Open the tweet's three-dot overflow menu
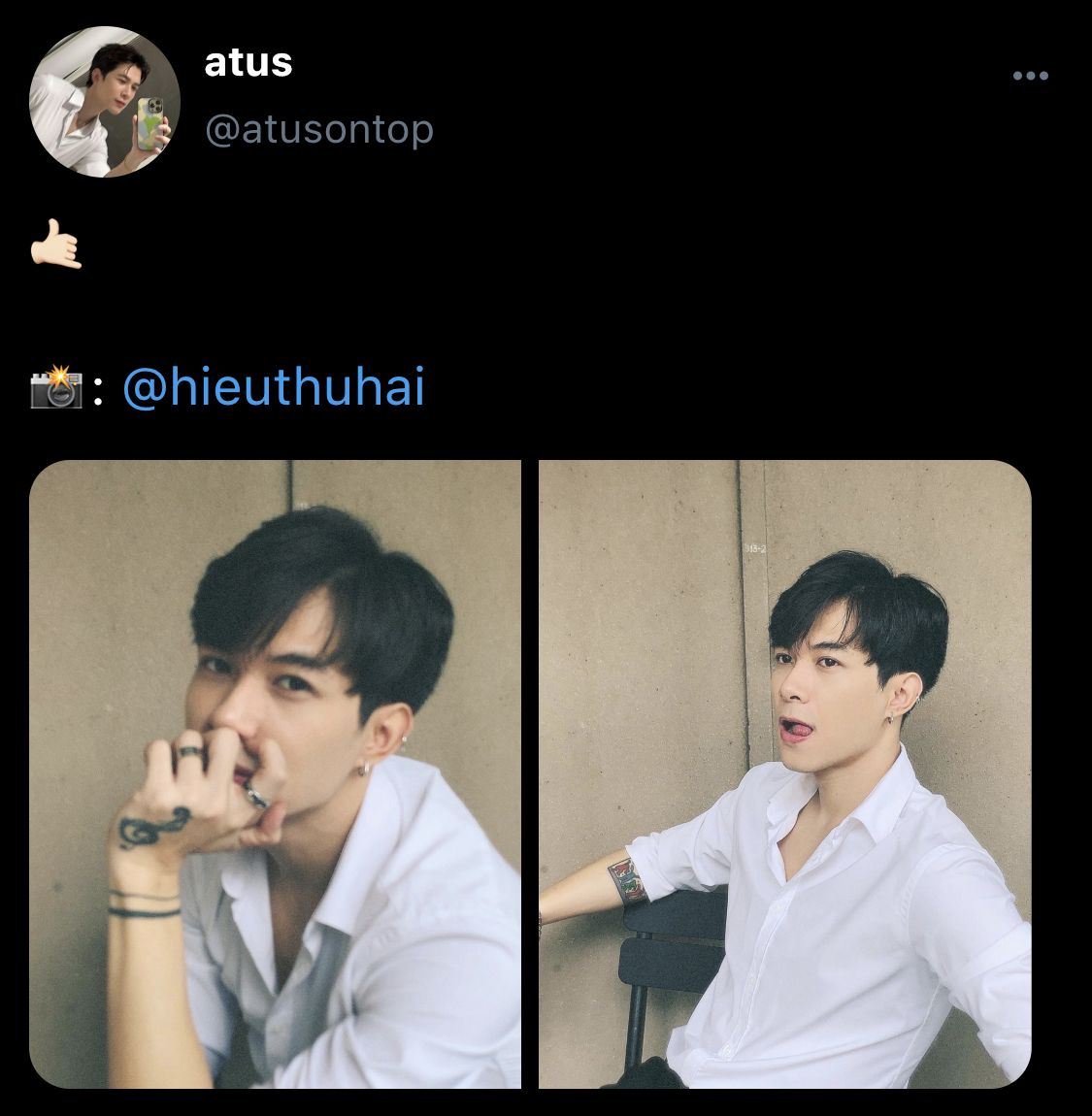Viewport: 1092px width, 1116px height. coord(1030,76)
